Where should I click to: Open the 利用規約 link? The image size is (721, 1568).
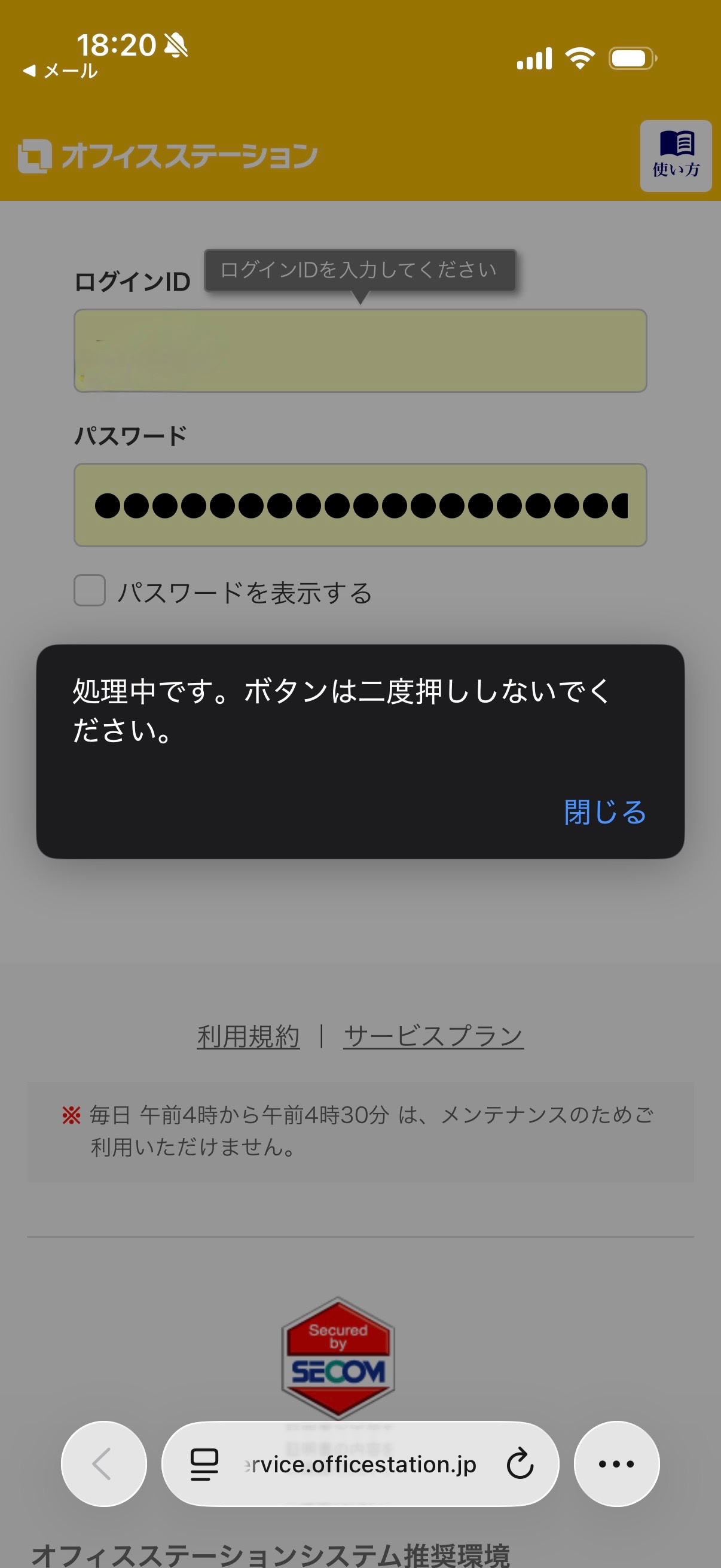click(x=248, y=1036)
